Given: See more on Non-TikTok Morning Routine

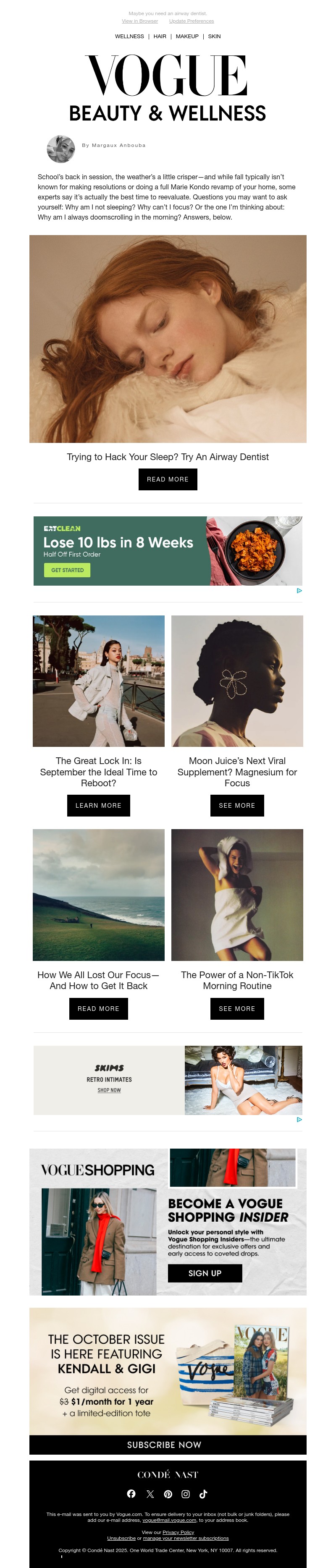Looking at the screenshot, I should (237, 1009).
